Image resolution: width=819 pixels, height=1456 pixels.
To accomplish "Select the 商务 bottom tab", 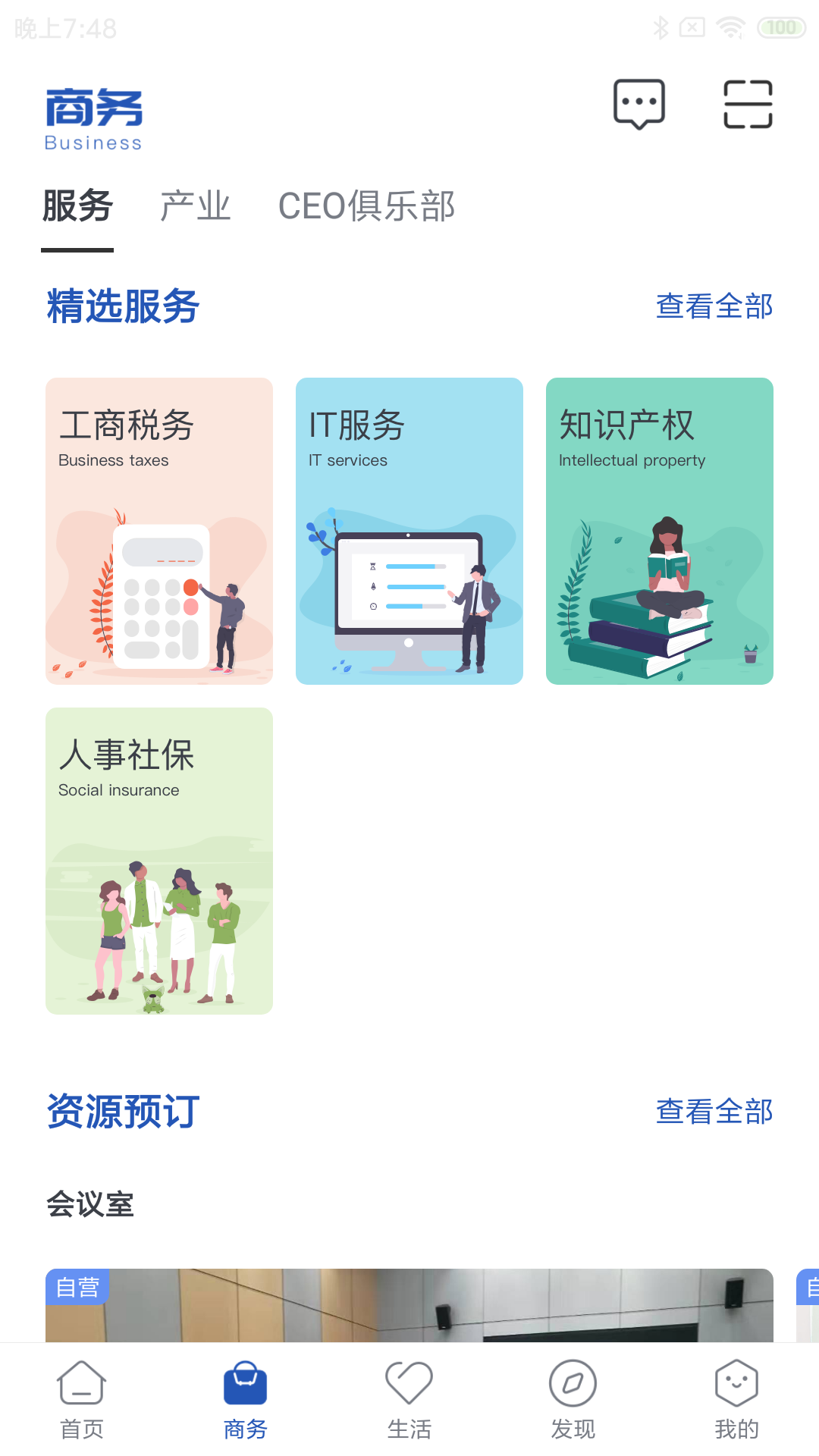I will point(246,1400).
